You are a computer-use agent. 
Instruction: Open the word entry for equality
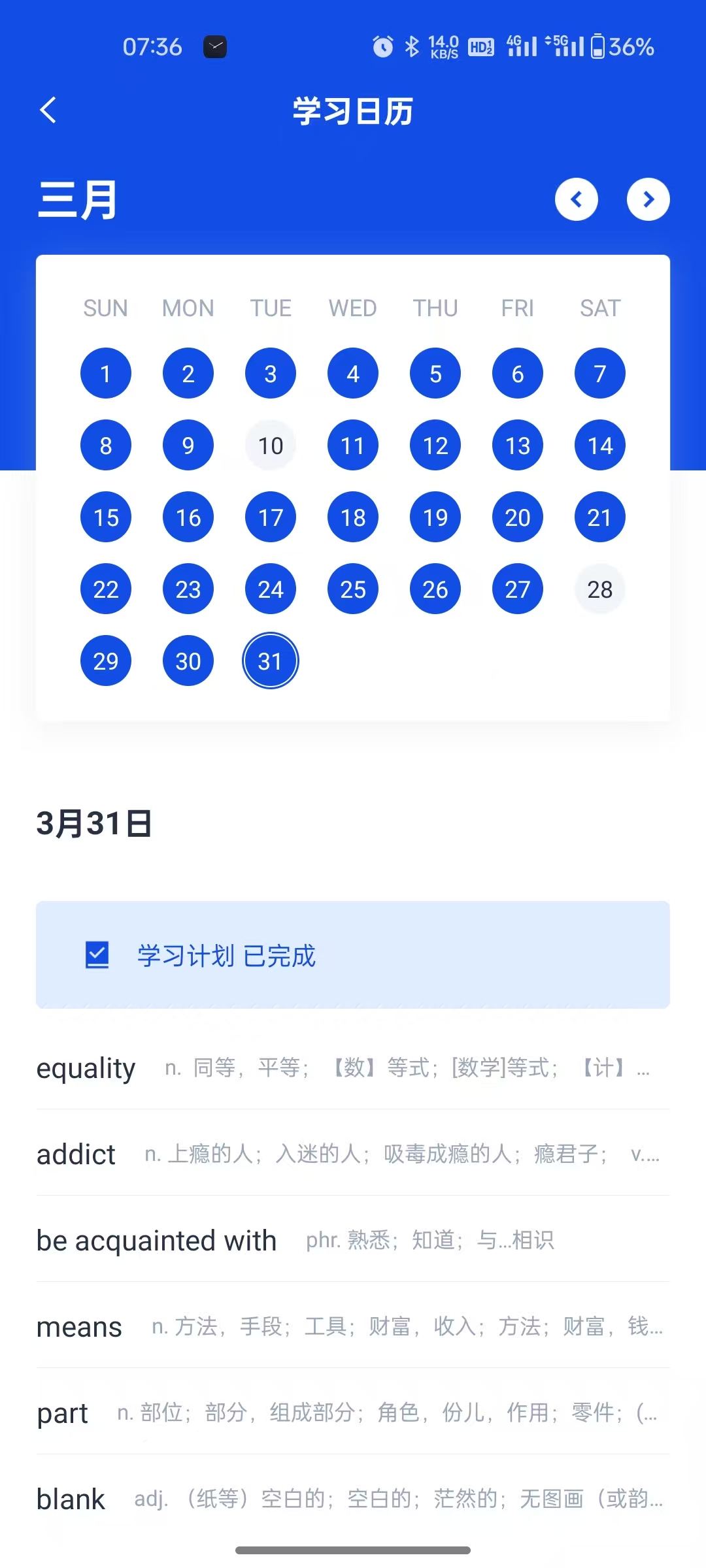click(x=86, y=1068)
